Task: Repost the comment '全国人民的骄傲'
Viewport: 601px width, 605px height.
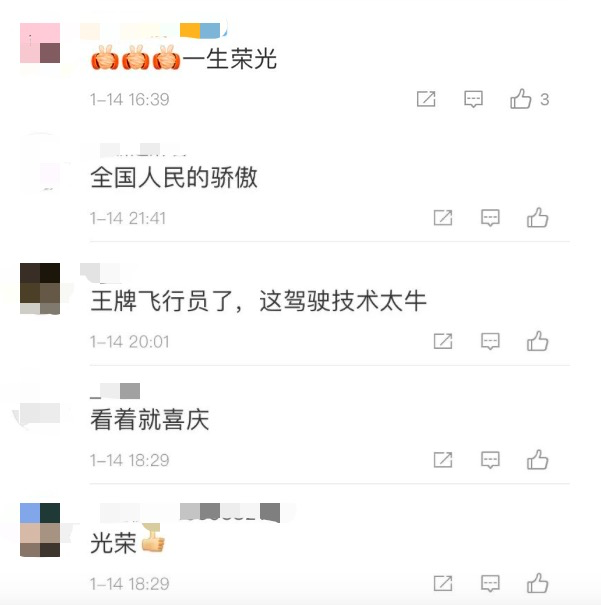Action: (443, 218)
